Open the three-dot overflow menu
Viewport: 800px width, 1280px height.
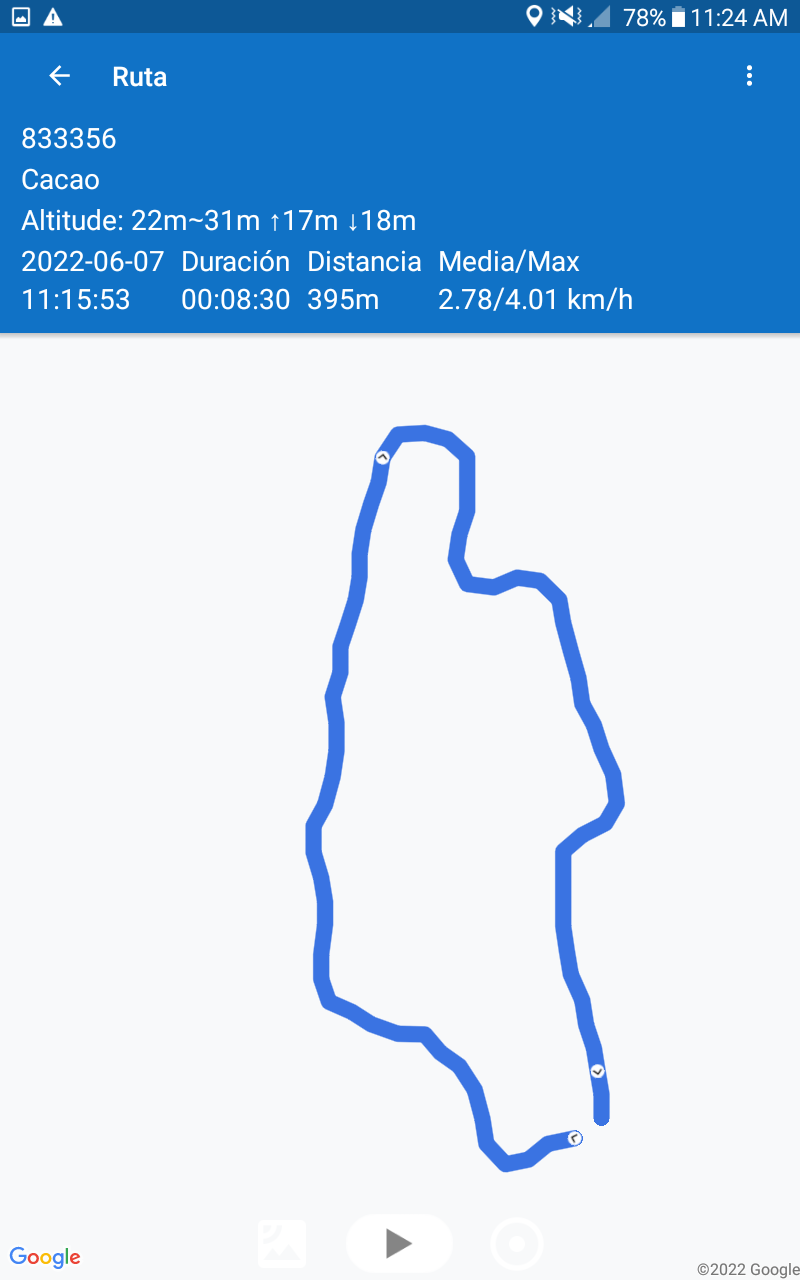[749, 76]
